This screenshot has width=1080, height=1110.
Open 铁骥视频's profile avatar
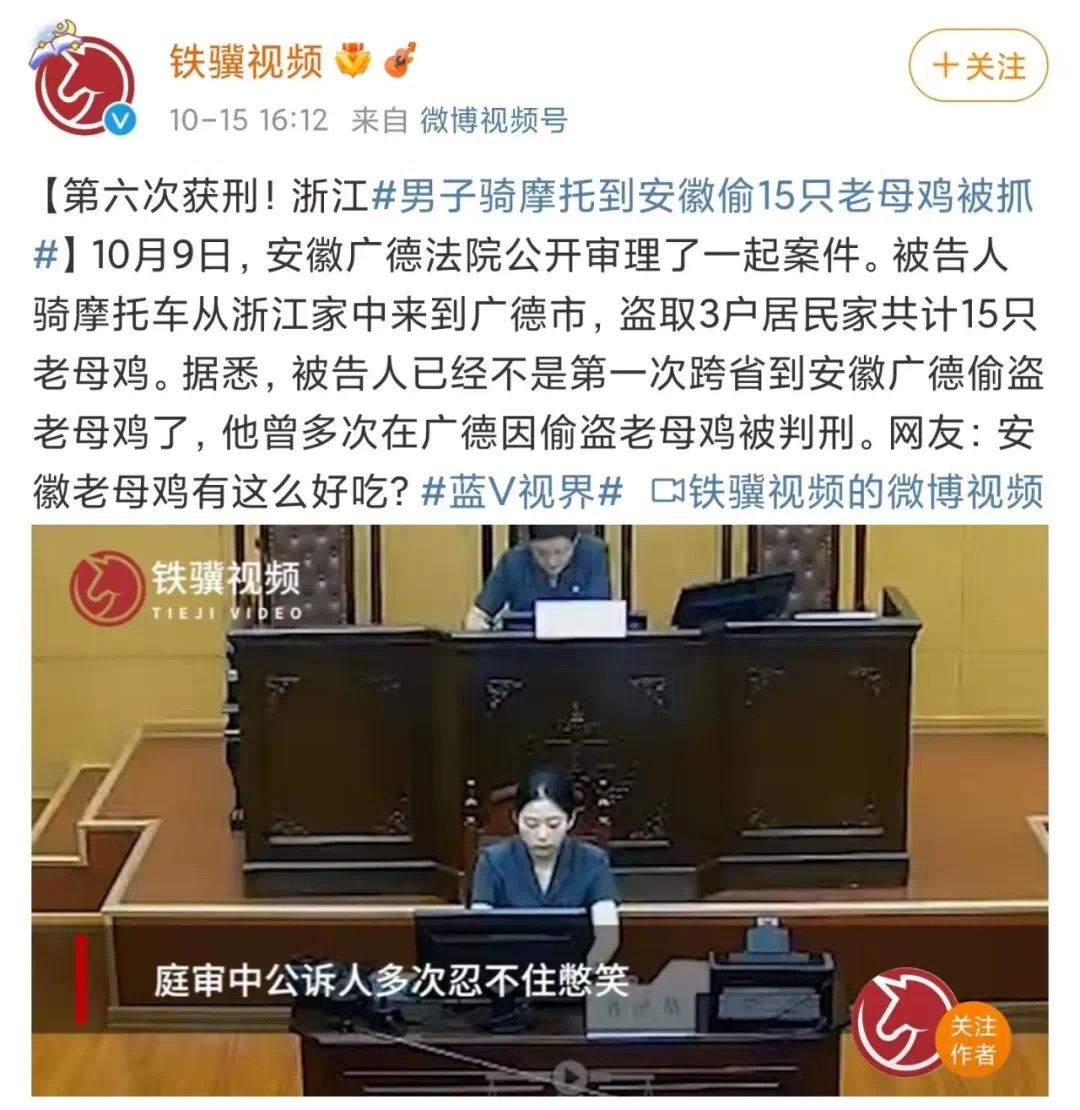tap(84, 86)
